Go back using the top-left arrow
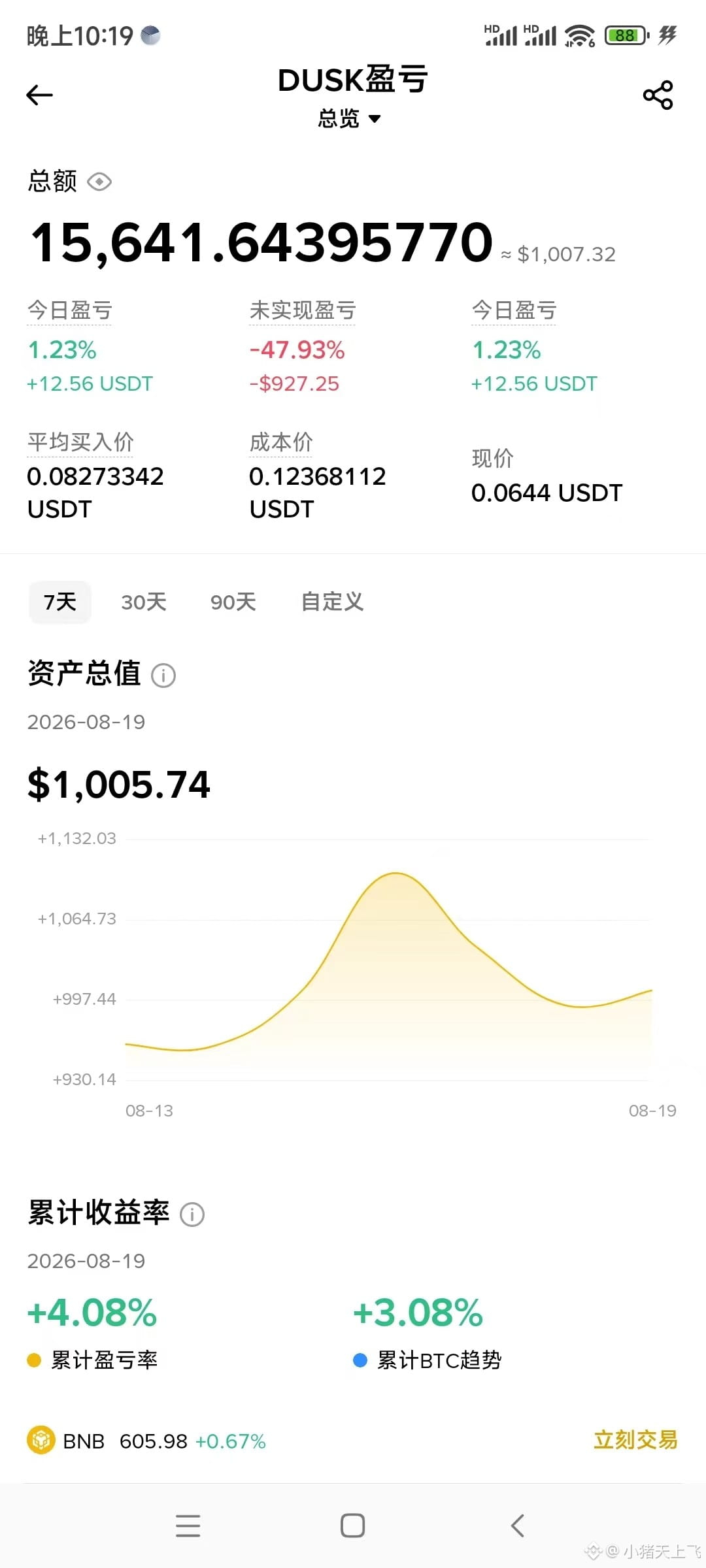706x1568 pixels. click(x=39, y=95)
